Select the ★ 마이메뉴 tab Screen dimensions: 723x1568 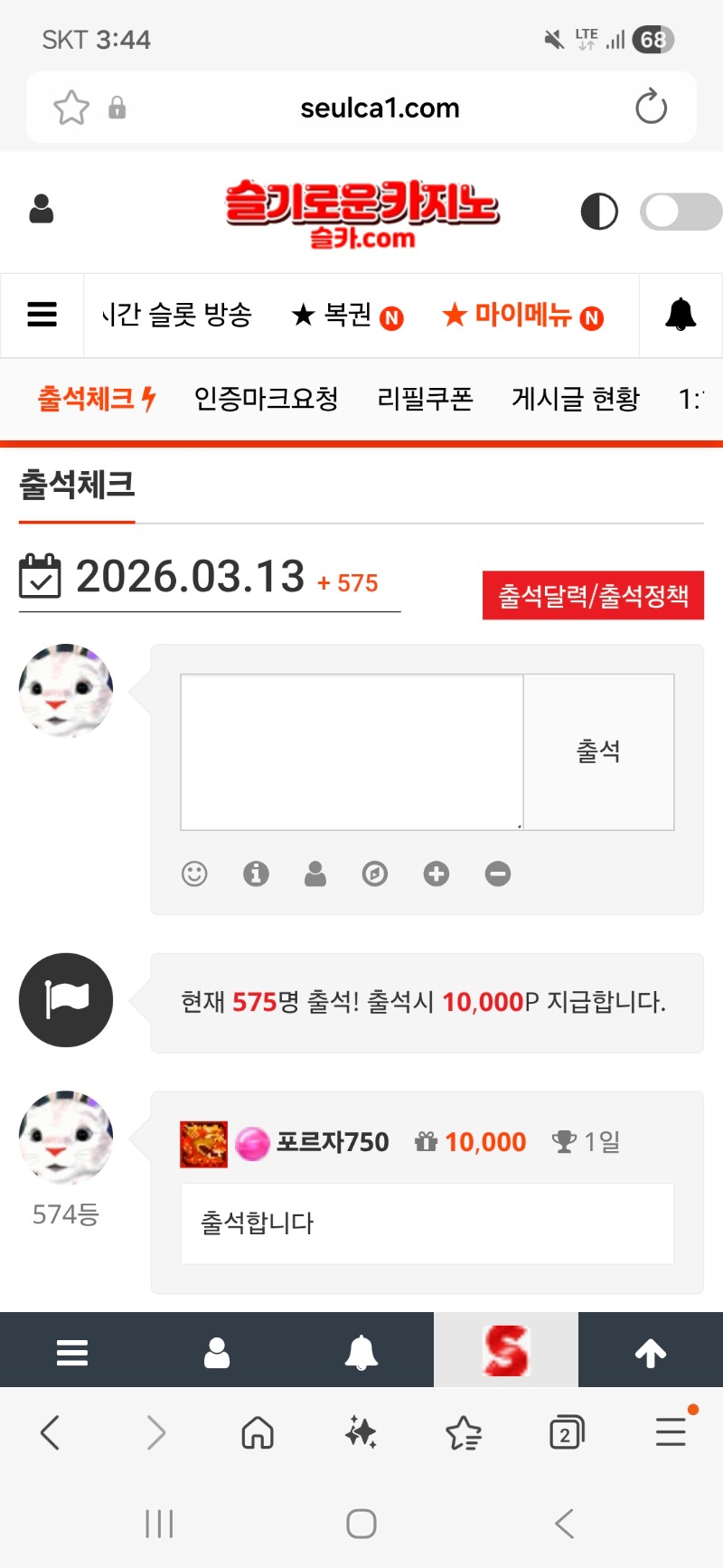coord(522,316)
